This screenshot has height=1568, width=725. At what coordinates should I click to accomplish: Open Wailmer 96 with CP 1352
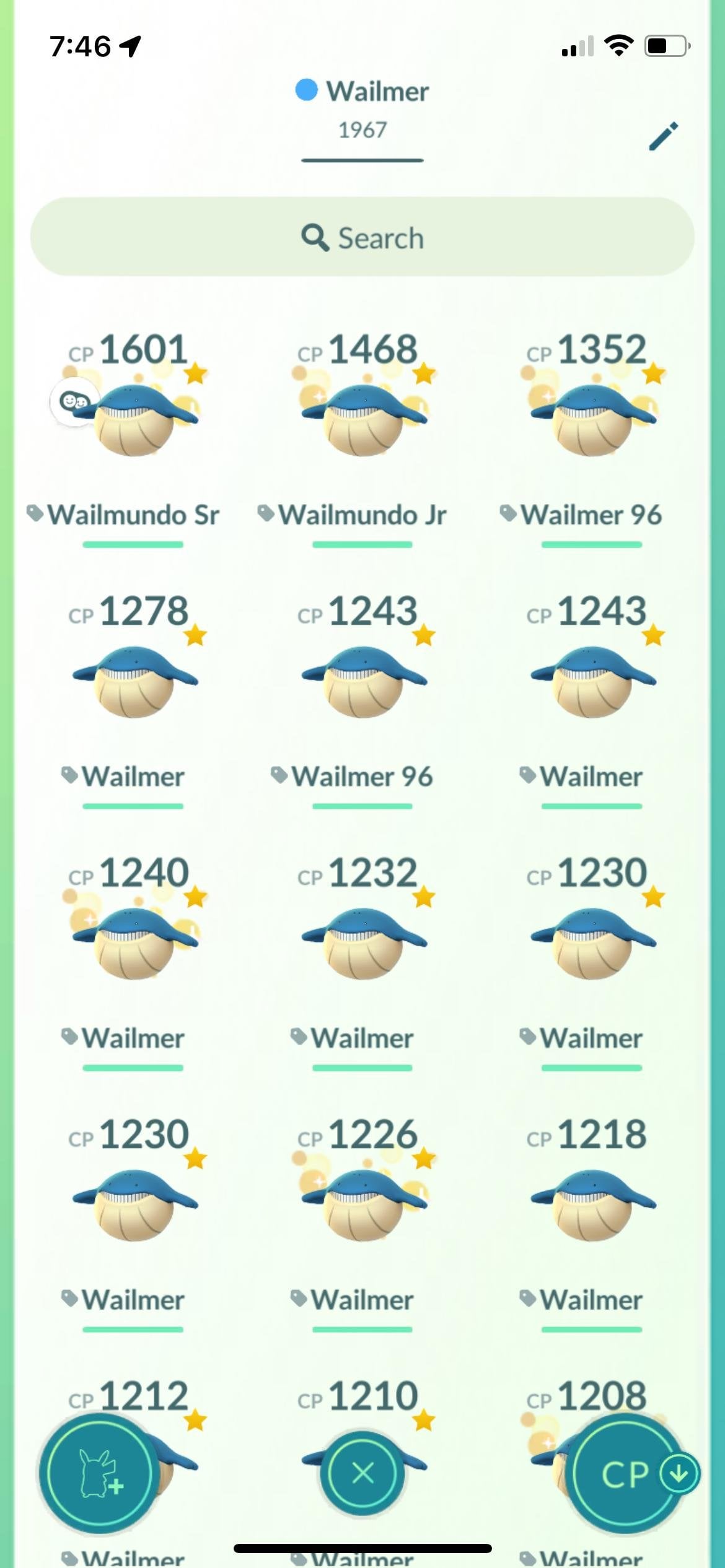pos(592,421)
